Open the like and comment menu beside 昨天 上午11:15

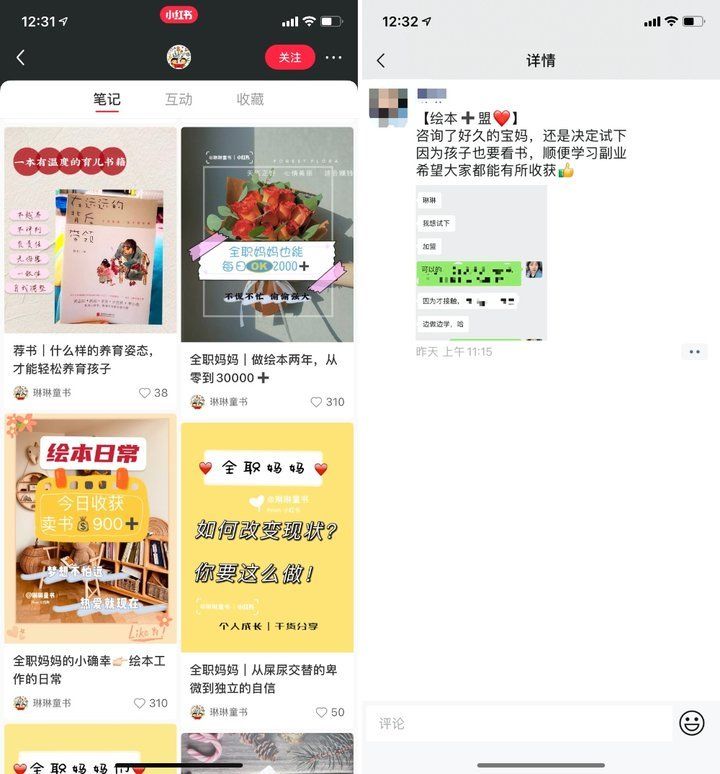pos(694,352)
